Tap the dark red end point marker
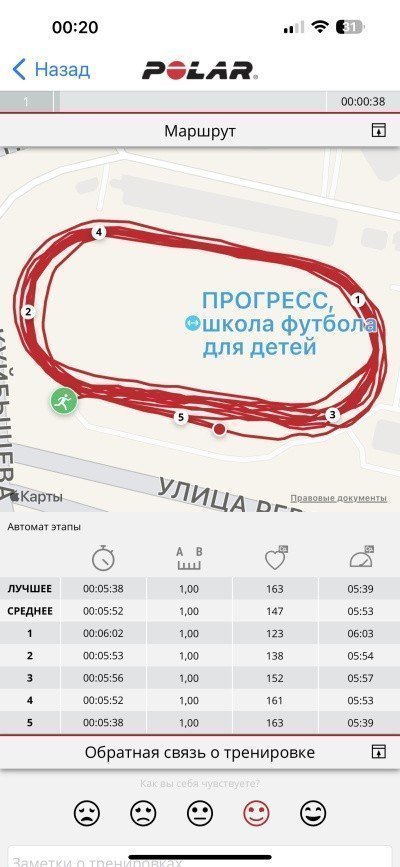 pos(220,429)
